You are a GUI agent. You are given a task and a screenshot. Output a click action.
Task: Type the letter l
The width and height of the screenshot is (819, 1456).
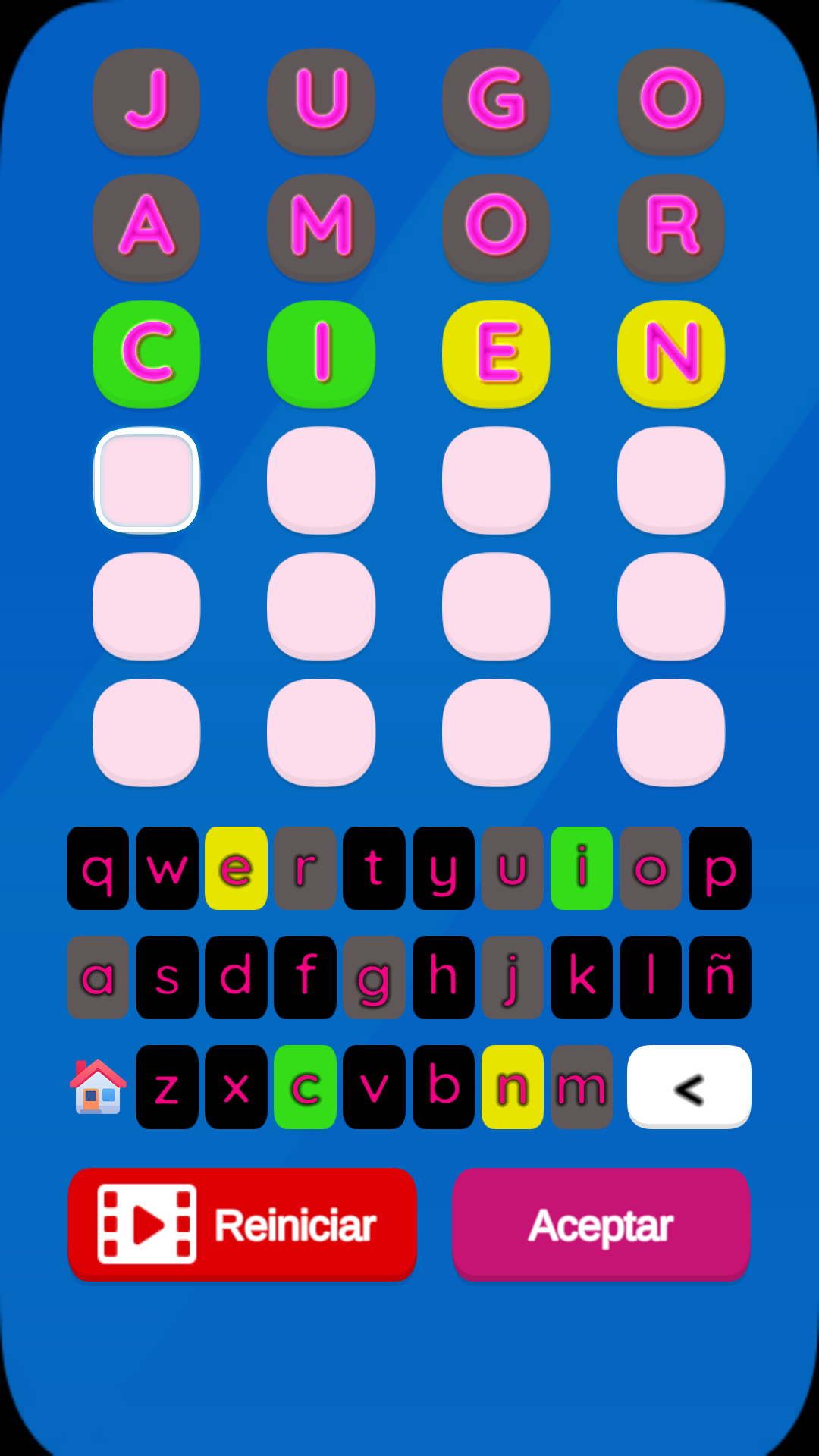pos(651,977)
